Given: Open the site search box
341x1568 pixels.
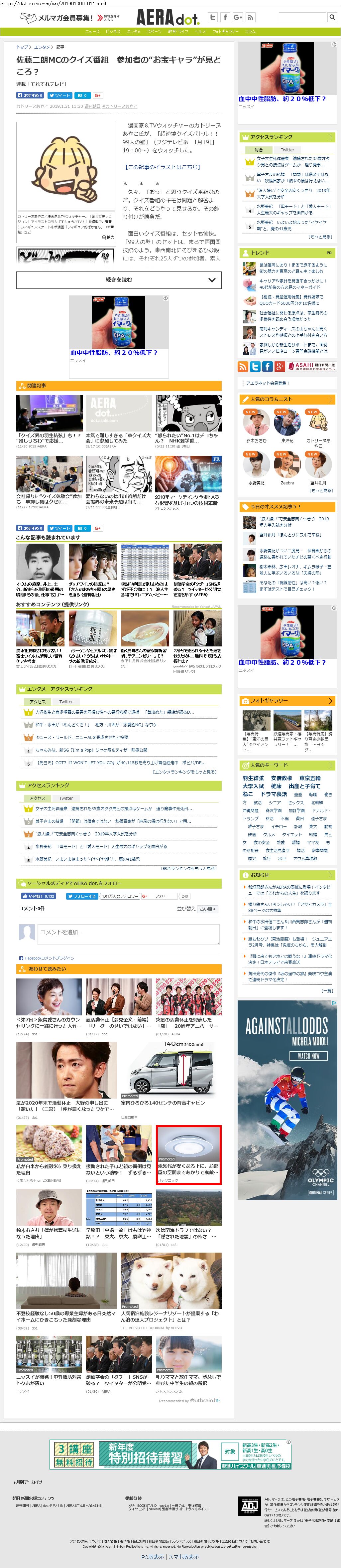Looking at the screenshot, I should coord(303,18).
